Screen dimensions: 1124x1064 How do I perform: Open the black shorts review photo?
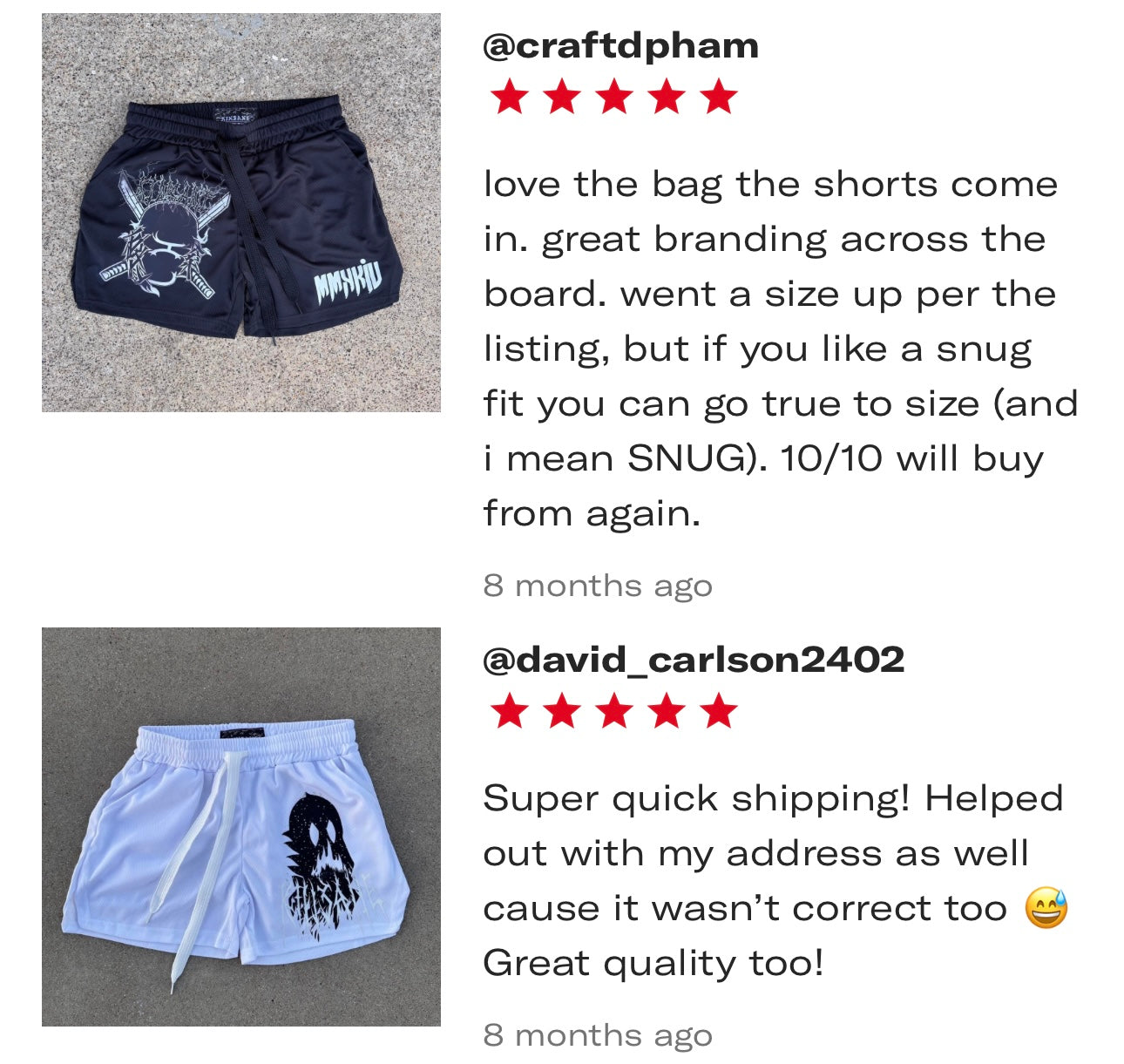pyautogui.click(x=240, y=213)
